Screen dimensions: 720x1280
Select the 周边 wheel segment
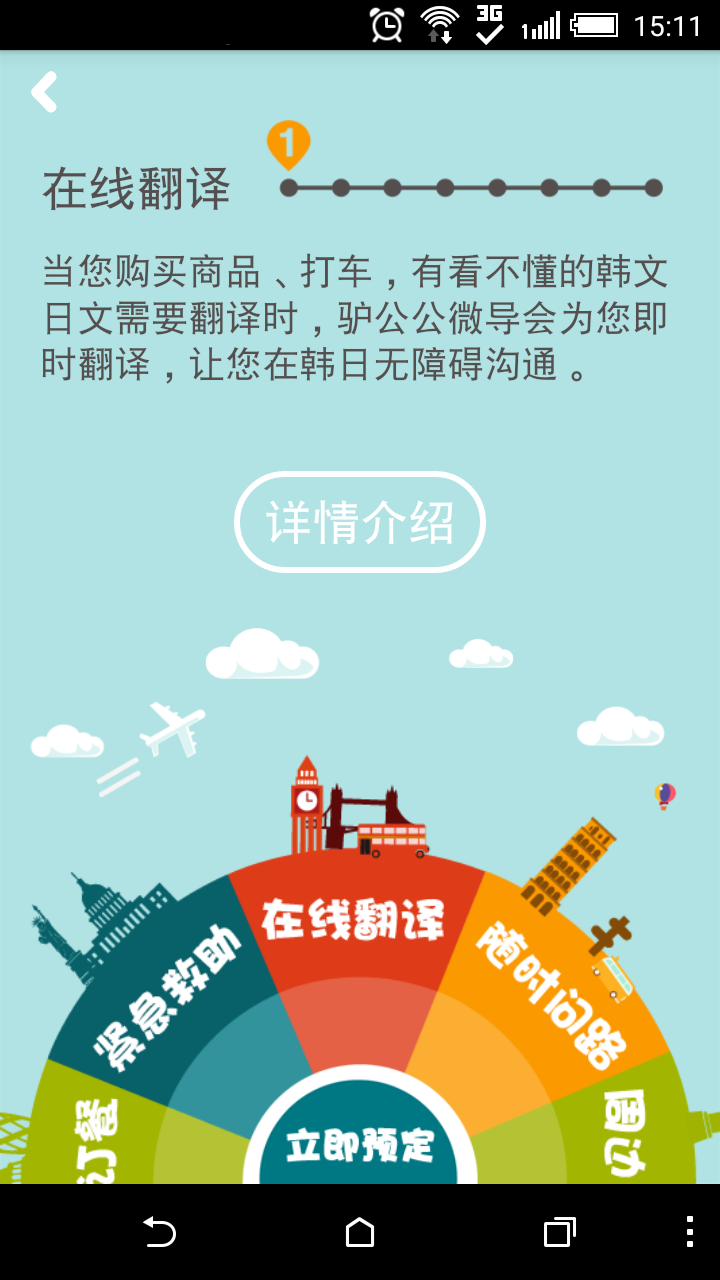click(625, 1135)
